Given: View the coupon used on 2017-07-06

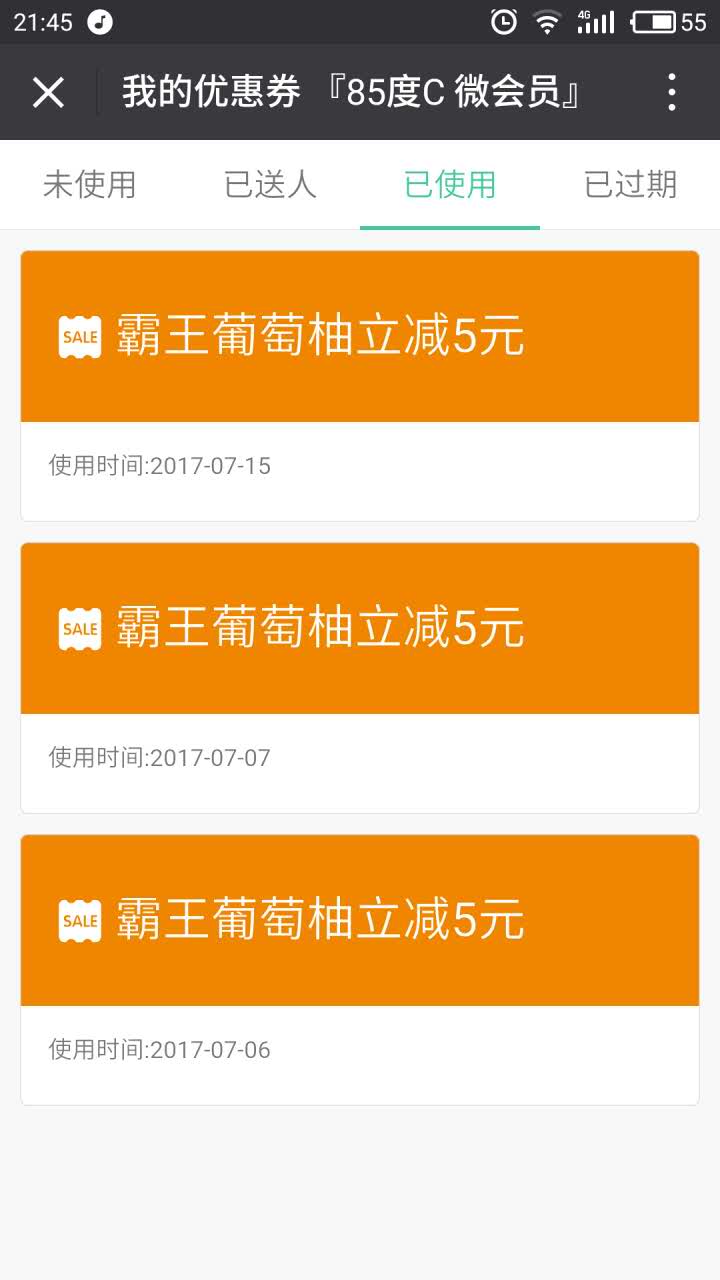Looking at the screenshot, I should [360, 969].
